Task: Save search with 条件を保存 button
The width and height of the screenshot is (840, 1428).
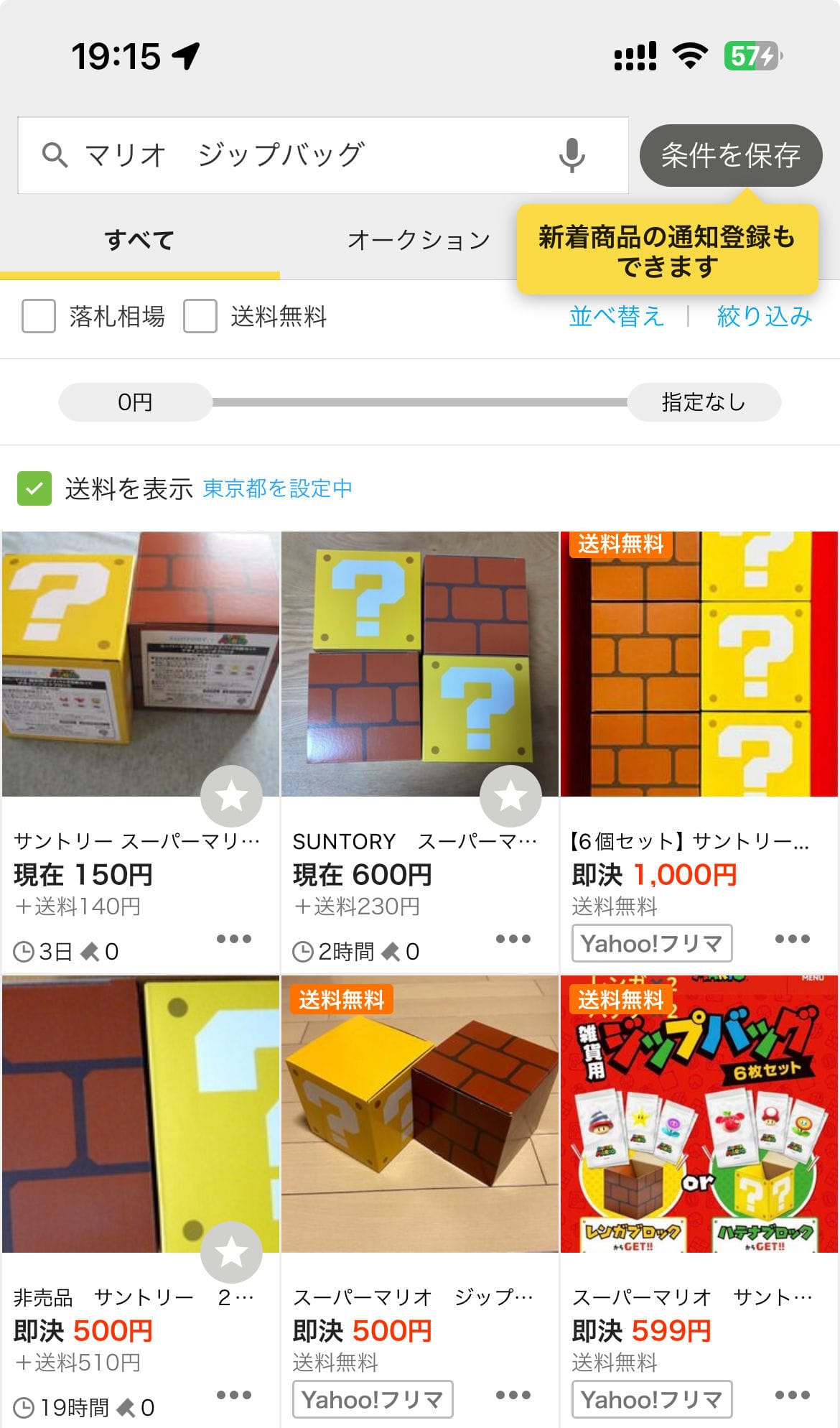Action: [730, 155]
